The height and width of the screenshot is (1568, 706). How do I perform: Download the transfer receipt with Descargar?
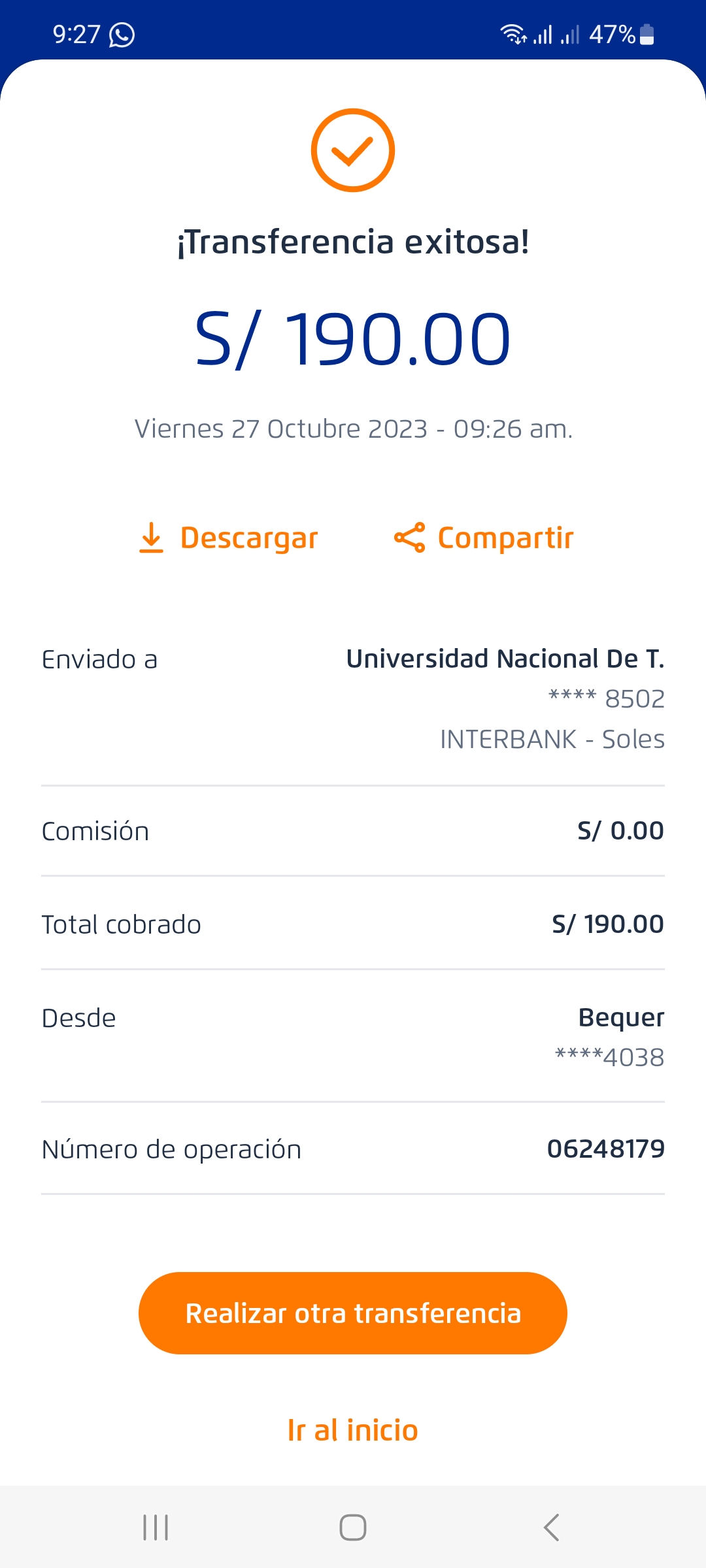[229, 538]
